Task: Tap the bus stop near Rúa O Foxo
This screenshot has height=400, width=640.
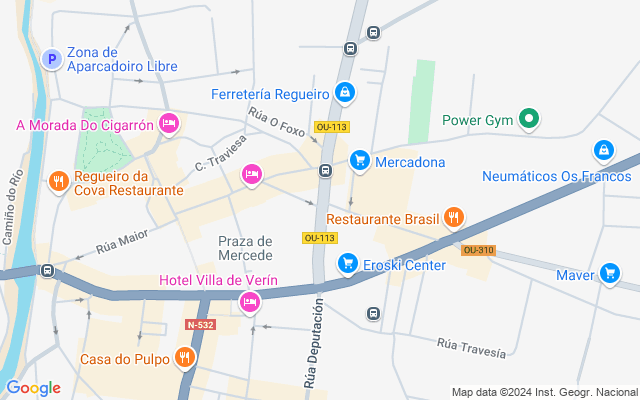Action: (x=326, y=171)
